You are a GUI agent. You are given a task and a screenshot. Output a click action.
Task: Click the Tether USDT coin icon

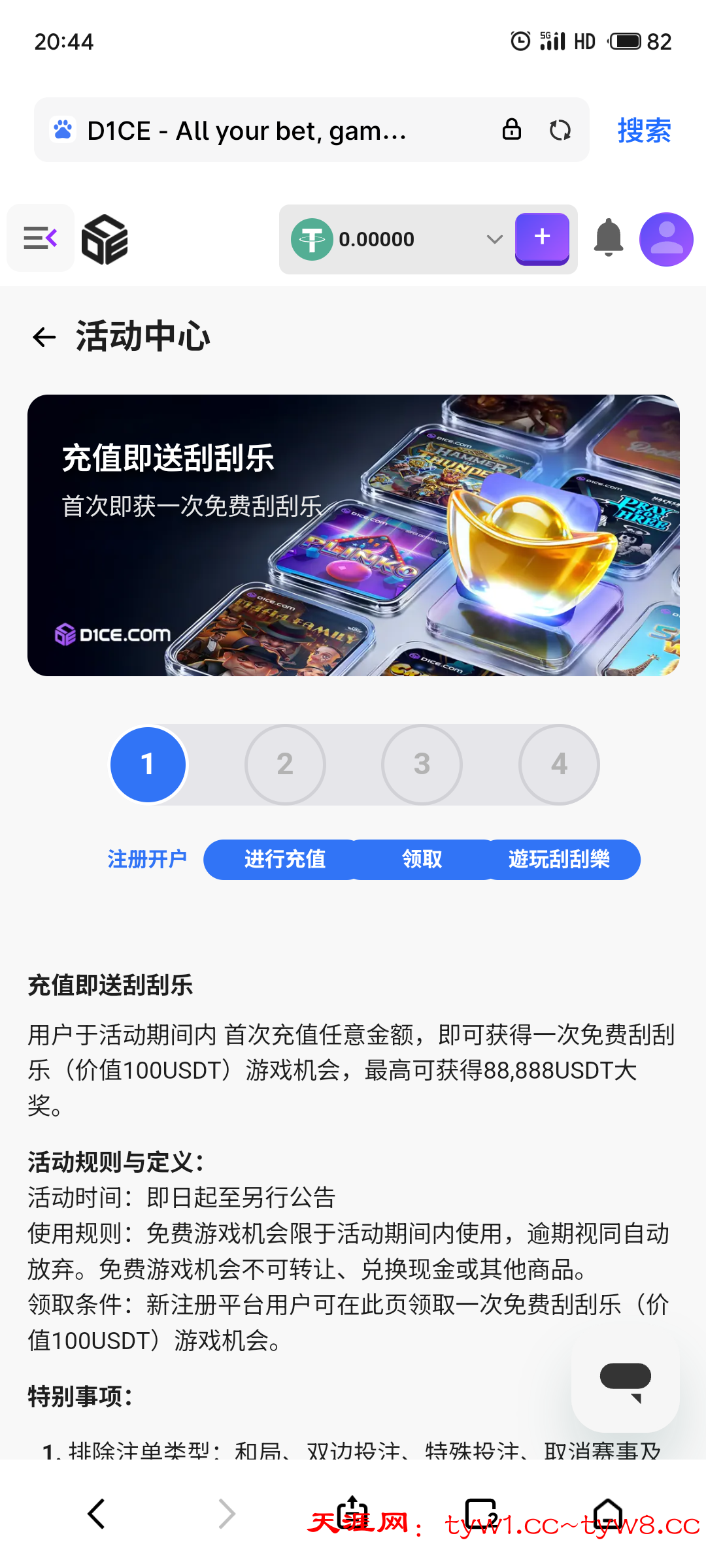312,239
